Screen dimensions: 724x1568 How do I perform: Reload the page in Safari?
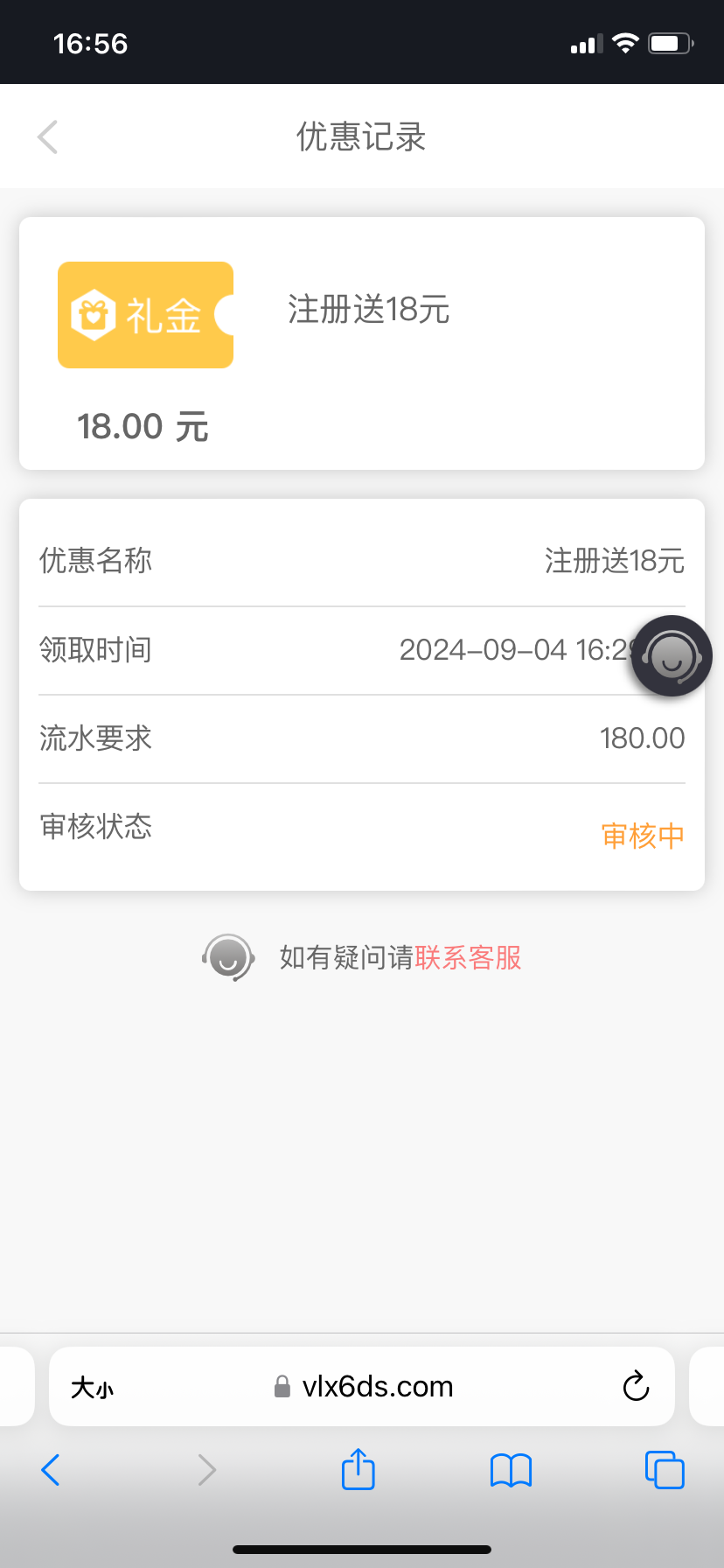(636, 1387)
